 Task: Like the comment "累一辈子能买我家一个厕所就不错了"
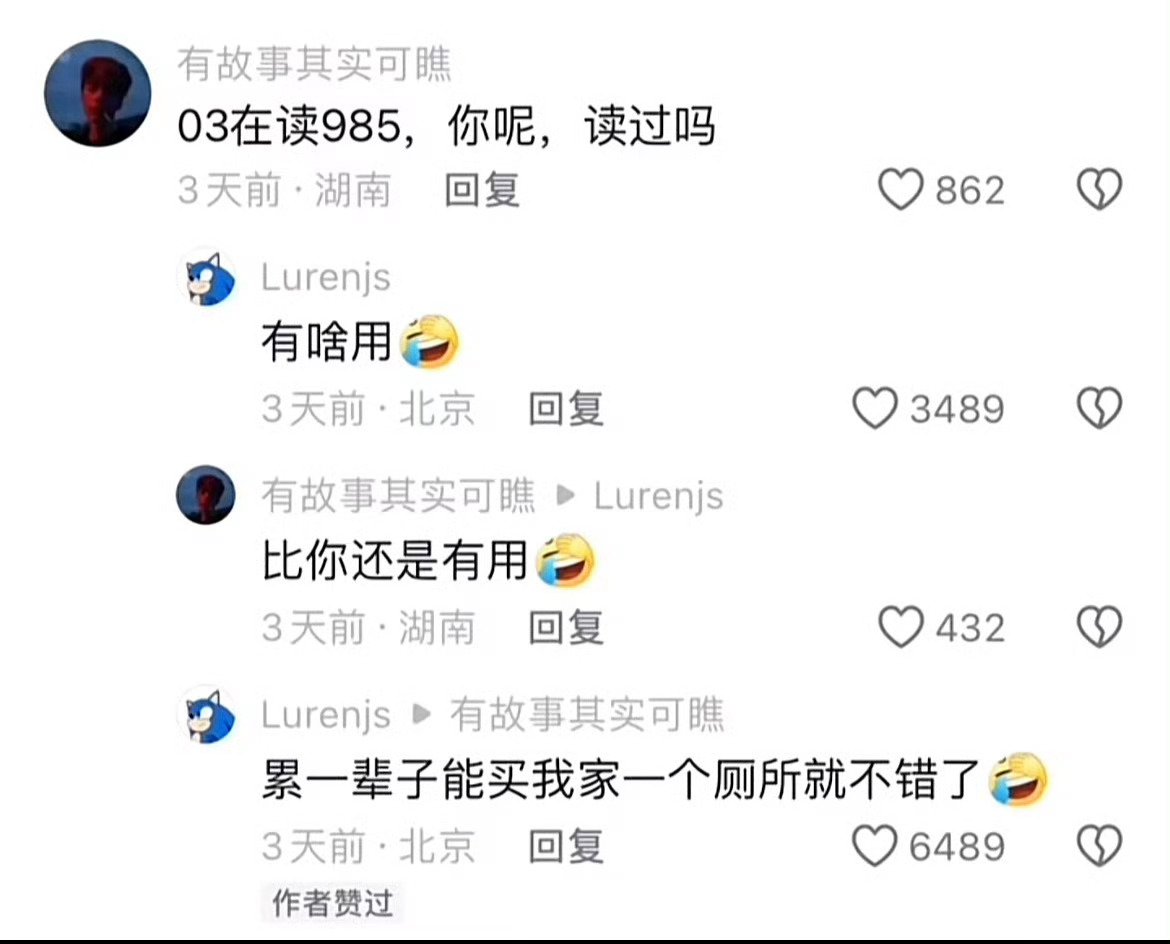(875, 846)
